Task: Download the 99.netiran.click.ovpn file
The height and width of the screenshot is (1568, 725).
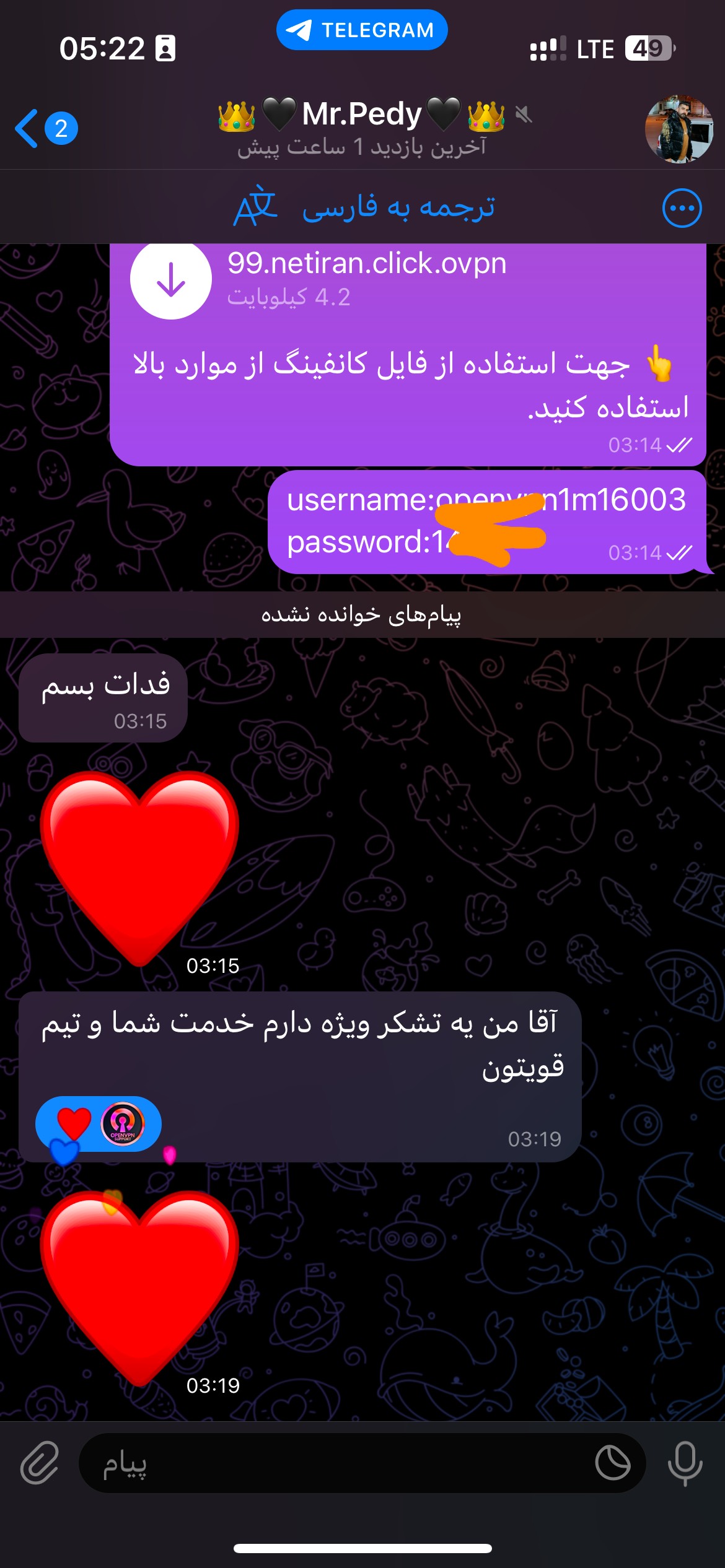Action: coord(171,279)
